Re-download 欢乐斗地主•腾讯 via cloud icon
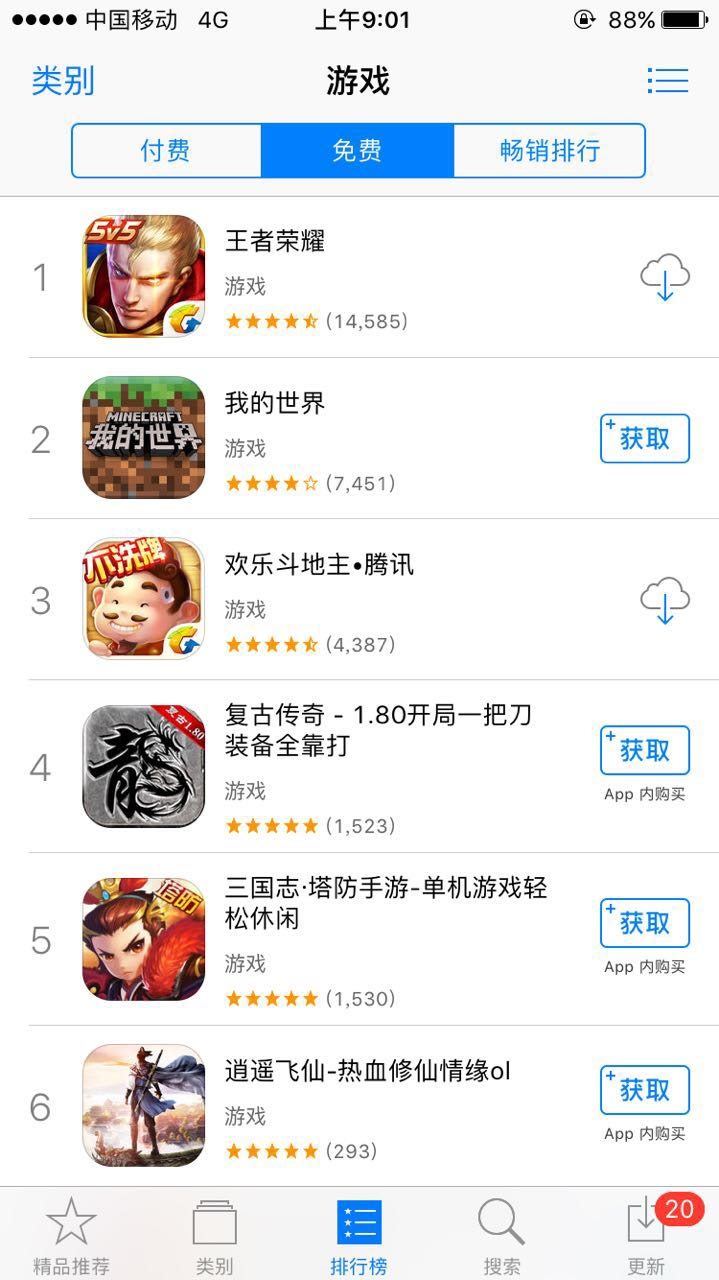Viewport: 719px width, 1280px height. coord(665,600)
